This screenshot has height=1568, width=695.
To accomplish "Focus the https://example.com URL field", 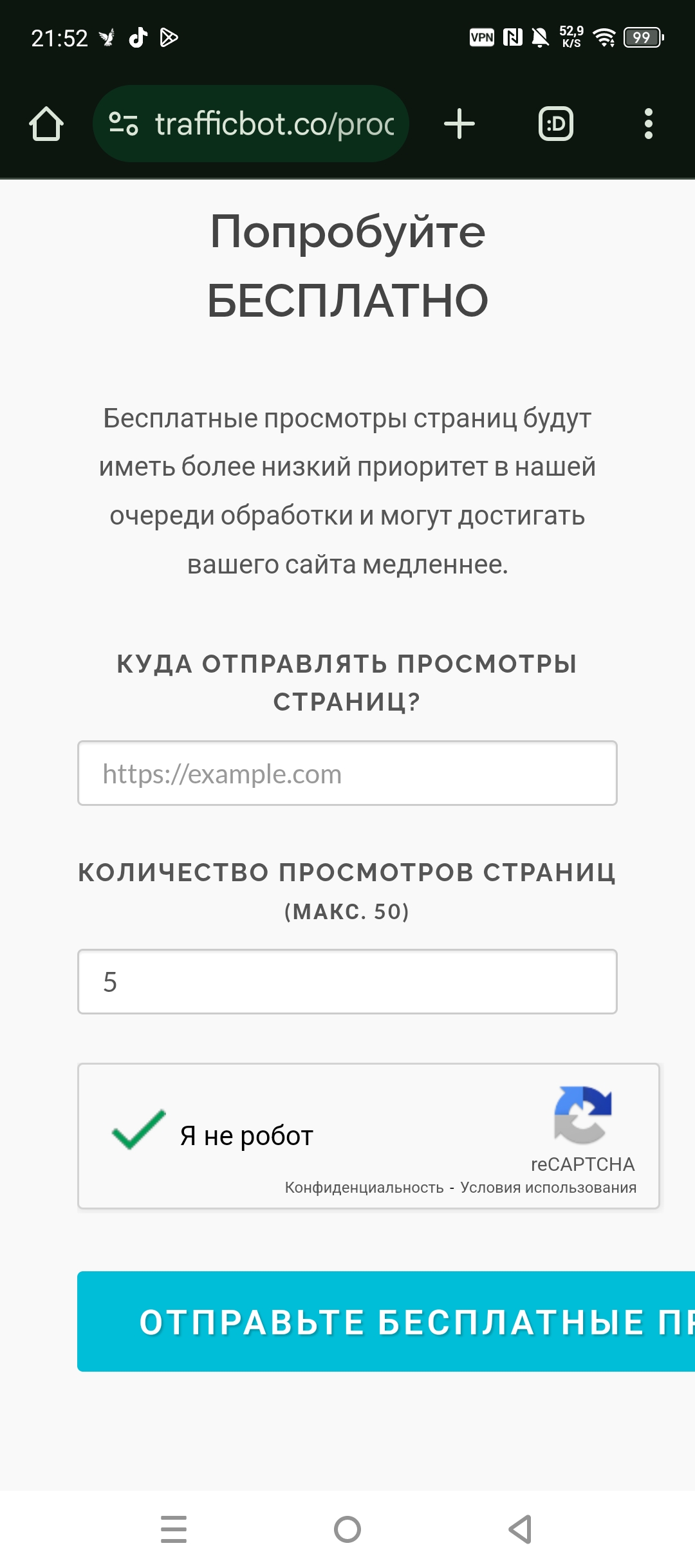I will point(347,773).
